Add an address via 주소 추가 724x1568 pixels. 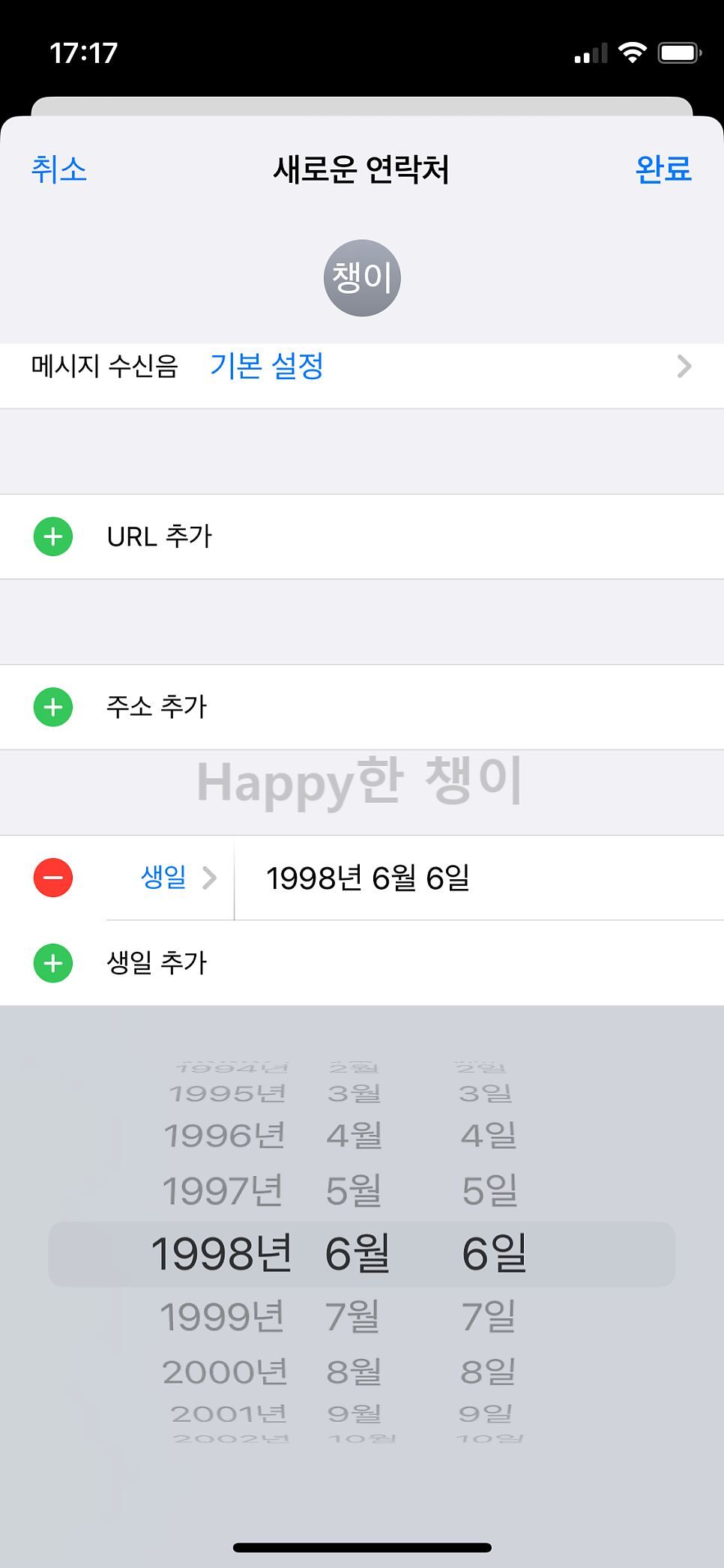(x=362, y=707)
